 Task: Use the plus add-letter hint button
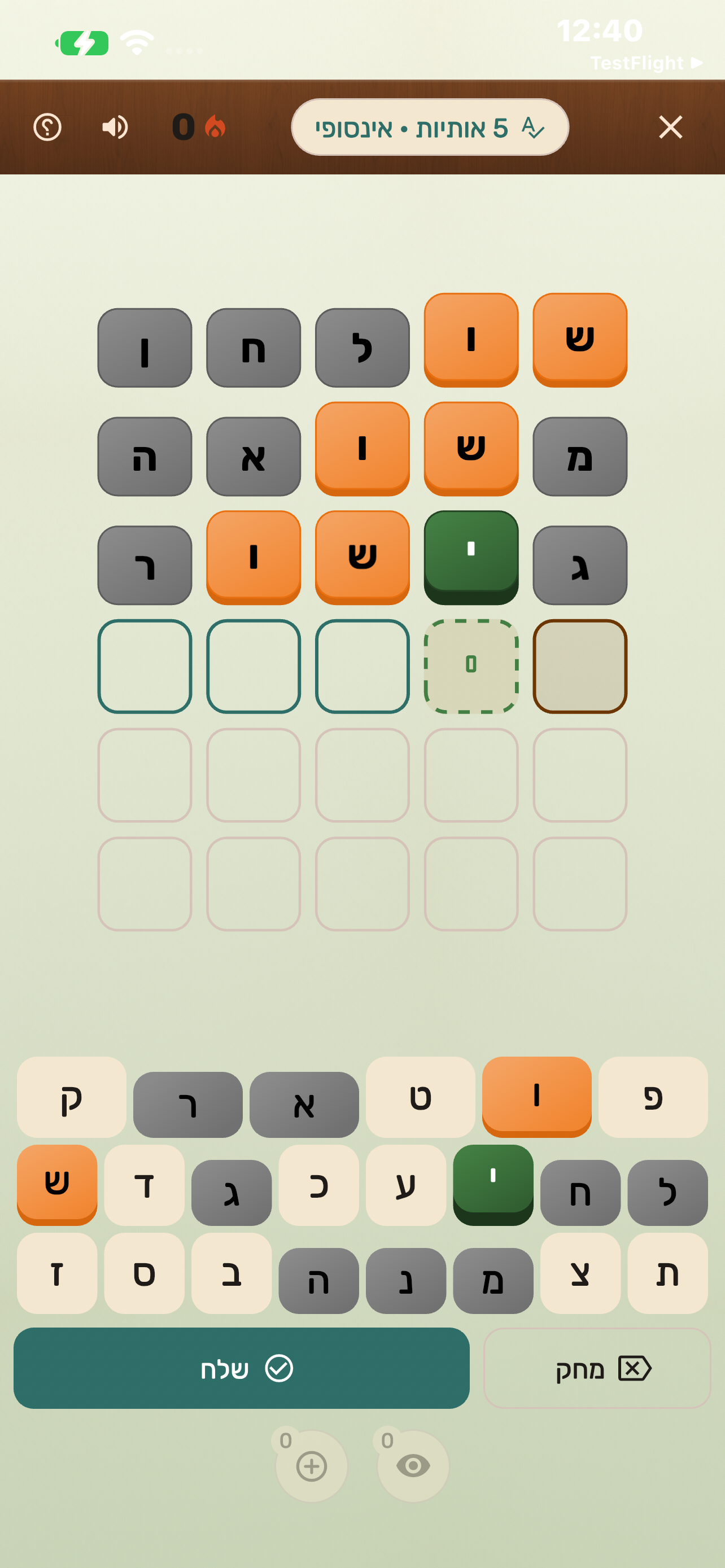tap(312, 1465)
